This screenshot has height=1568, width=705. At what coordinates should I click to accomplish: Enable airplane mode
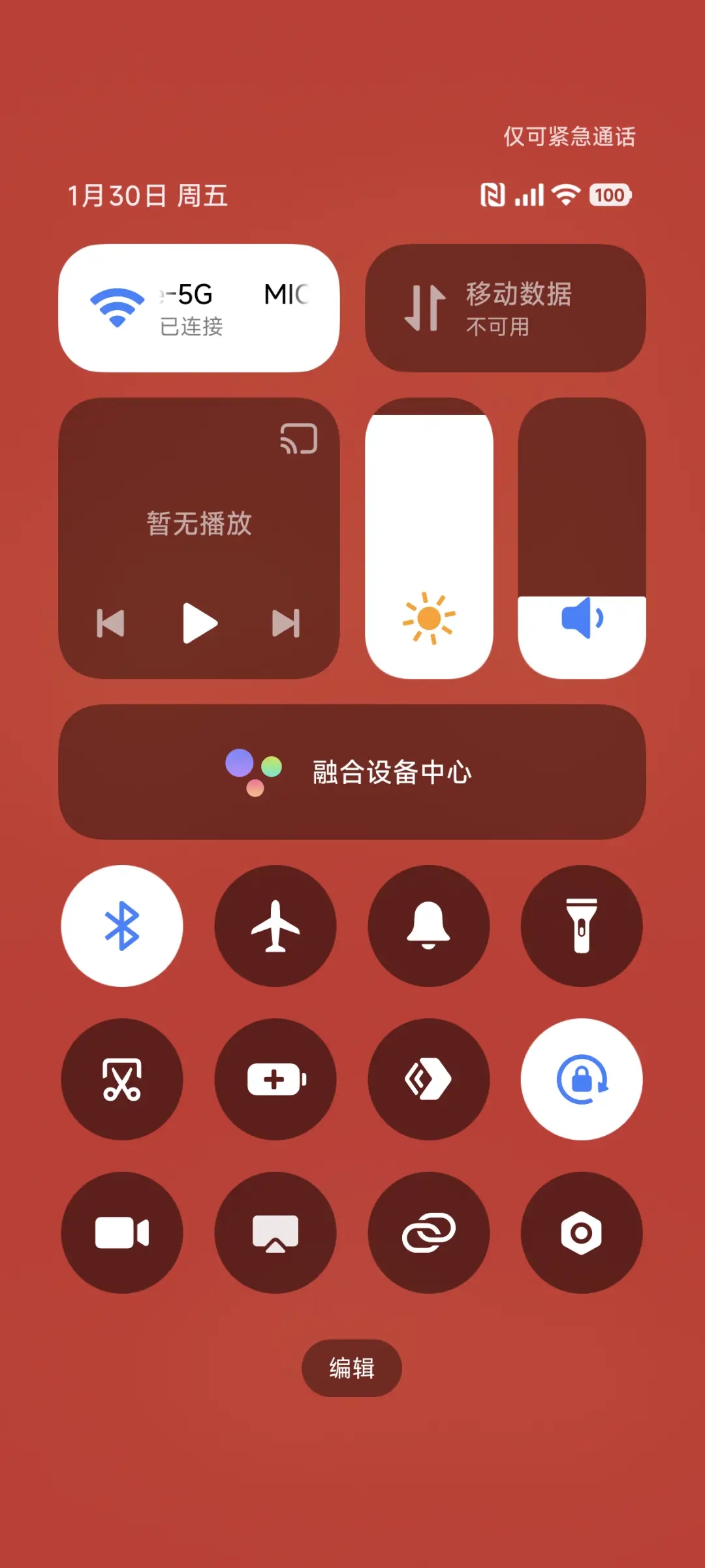pos(275,926)
